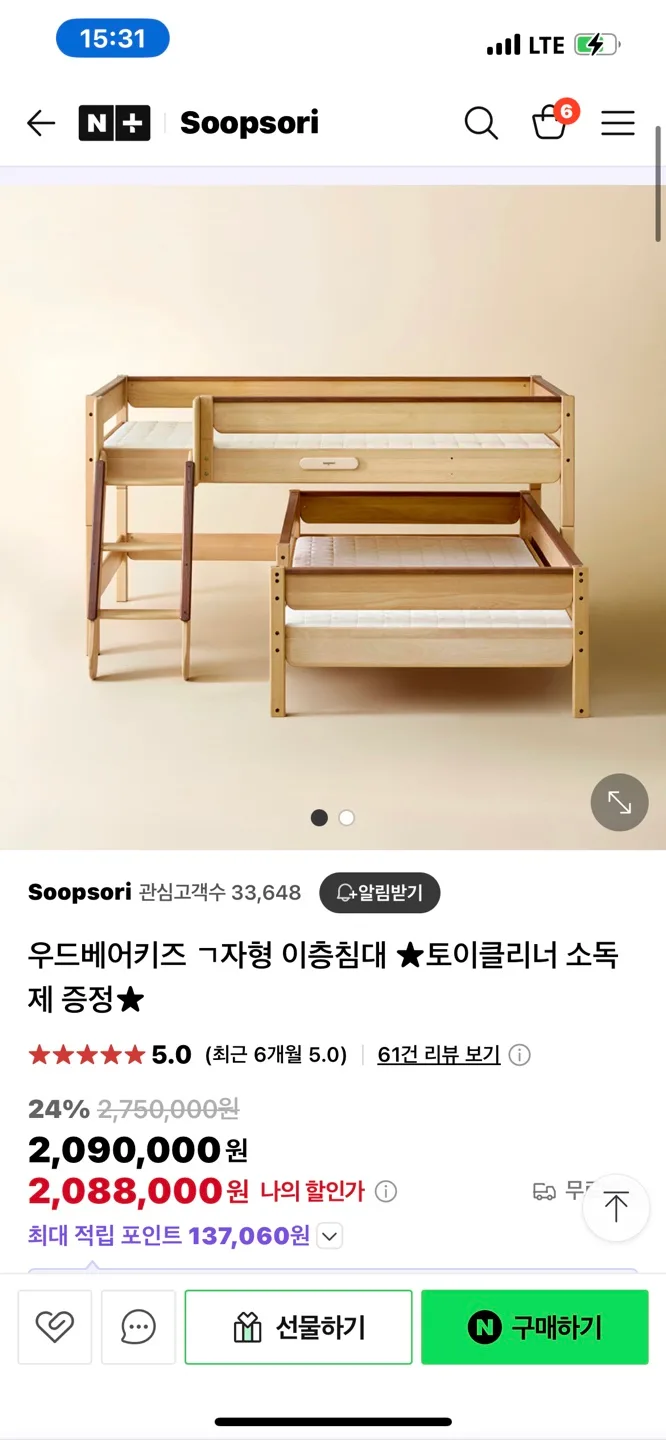Jump to the top of the page
Image resolution: width=666 pixels, height=1440 pixels.
coord(616,1208)
